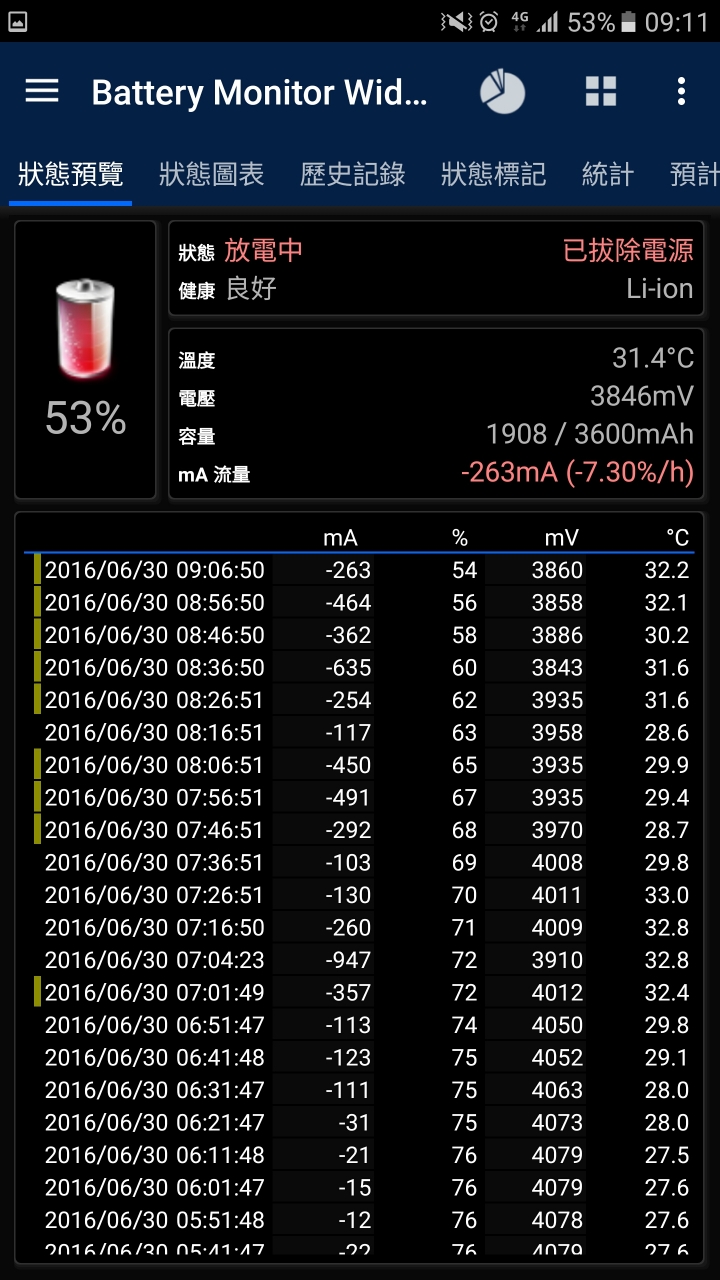Go to the 統計 tab
The height and width of the screenshot is (1280, 720).
click(608, 174)
